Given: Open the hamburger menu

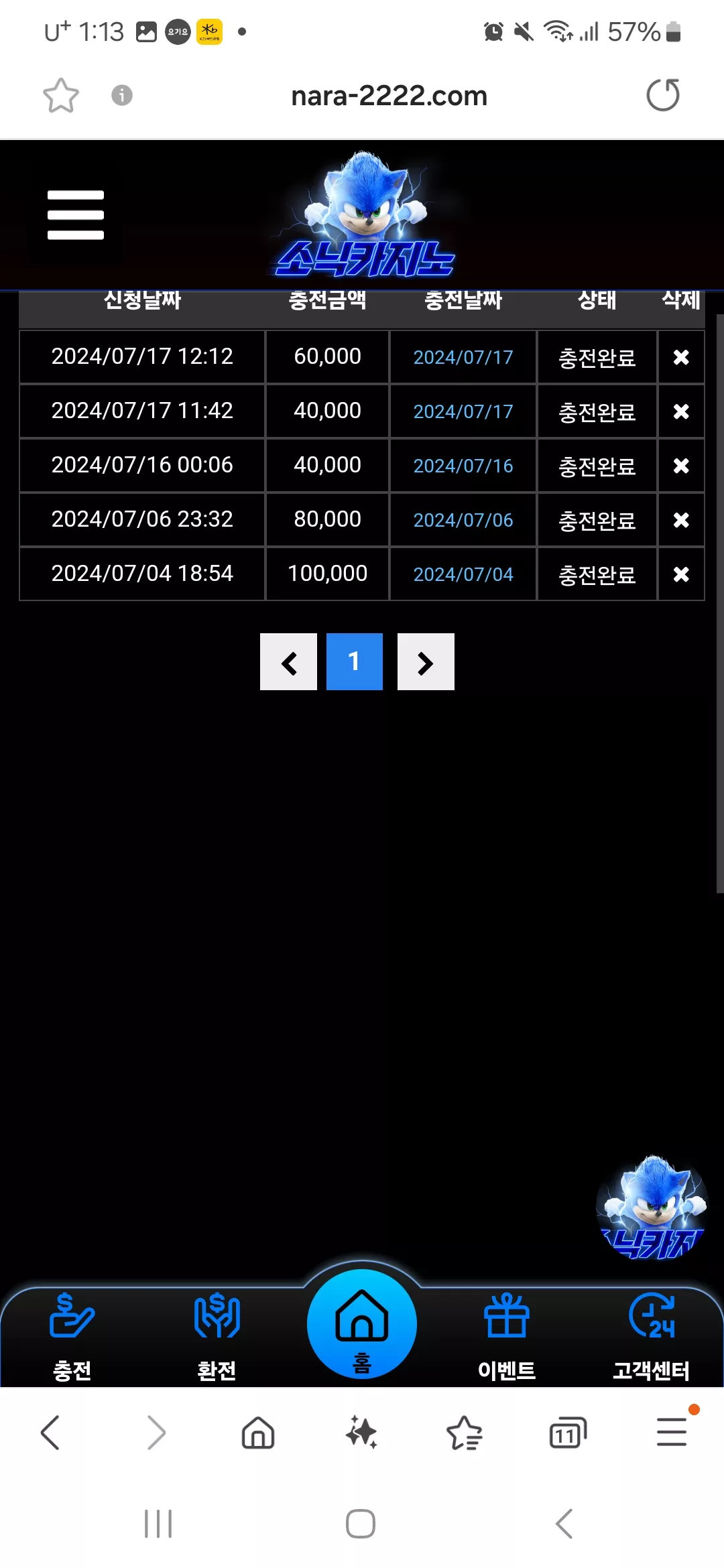Looking at the screenshot, I should click(76, 215).
